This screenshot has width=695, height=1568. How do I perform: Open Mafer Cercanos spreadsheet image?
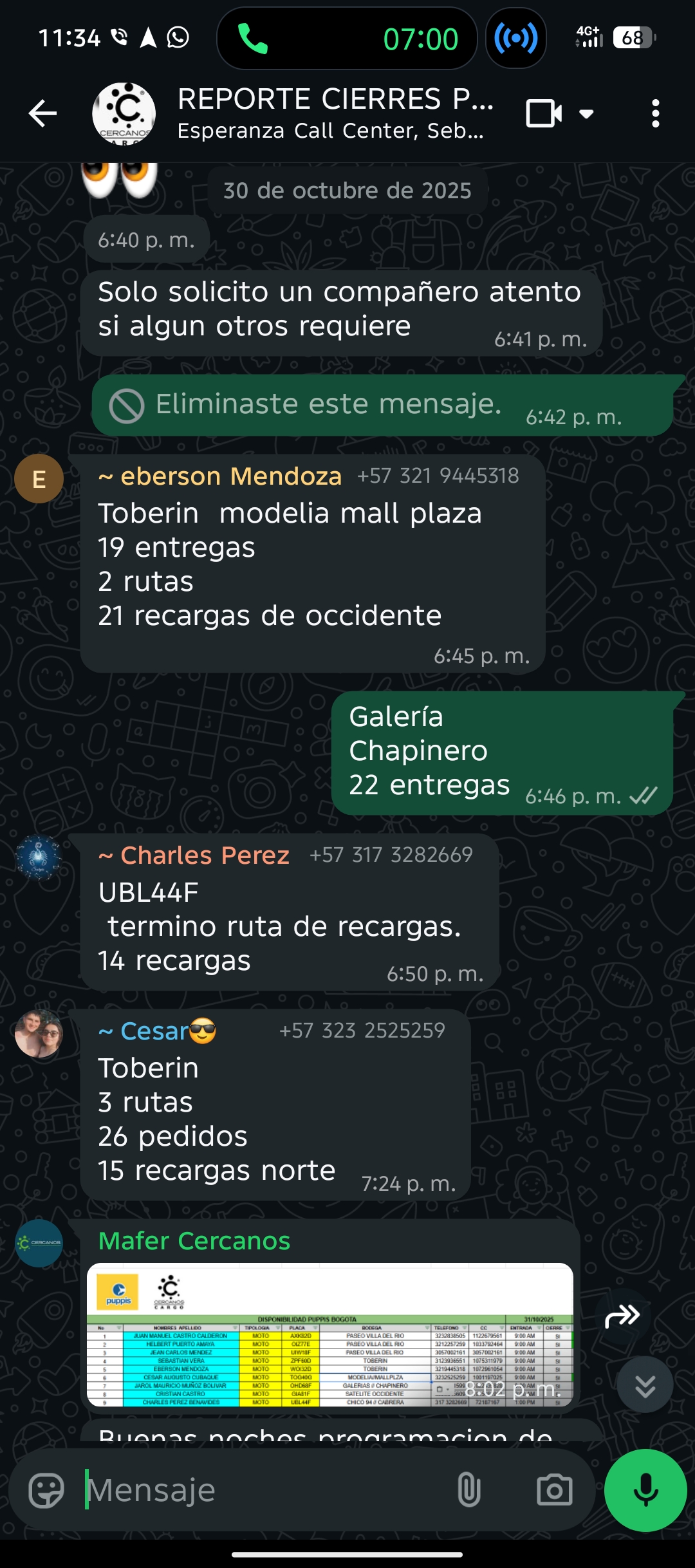[x=329, y=1334]
